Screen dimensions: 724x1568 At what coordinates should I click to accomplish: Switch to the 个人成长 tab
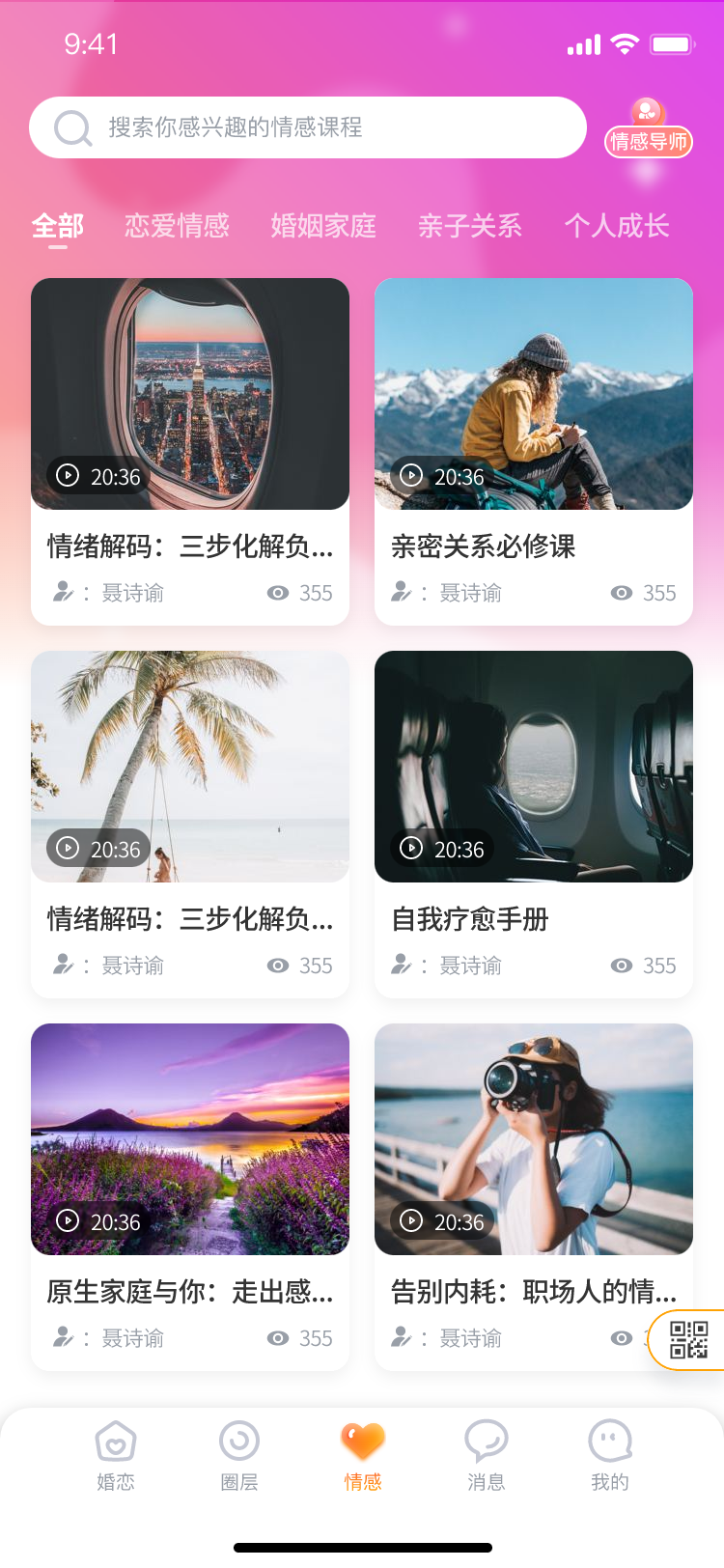click(x=615, y=225)
